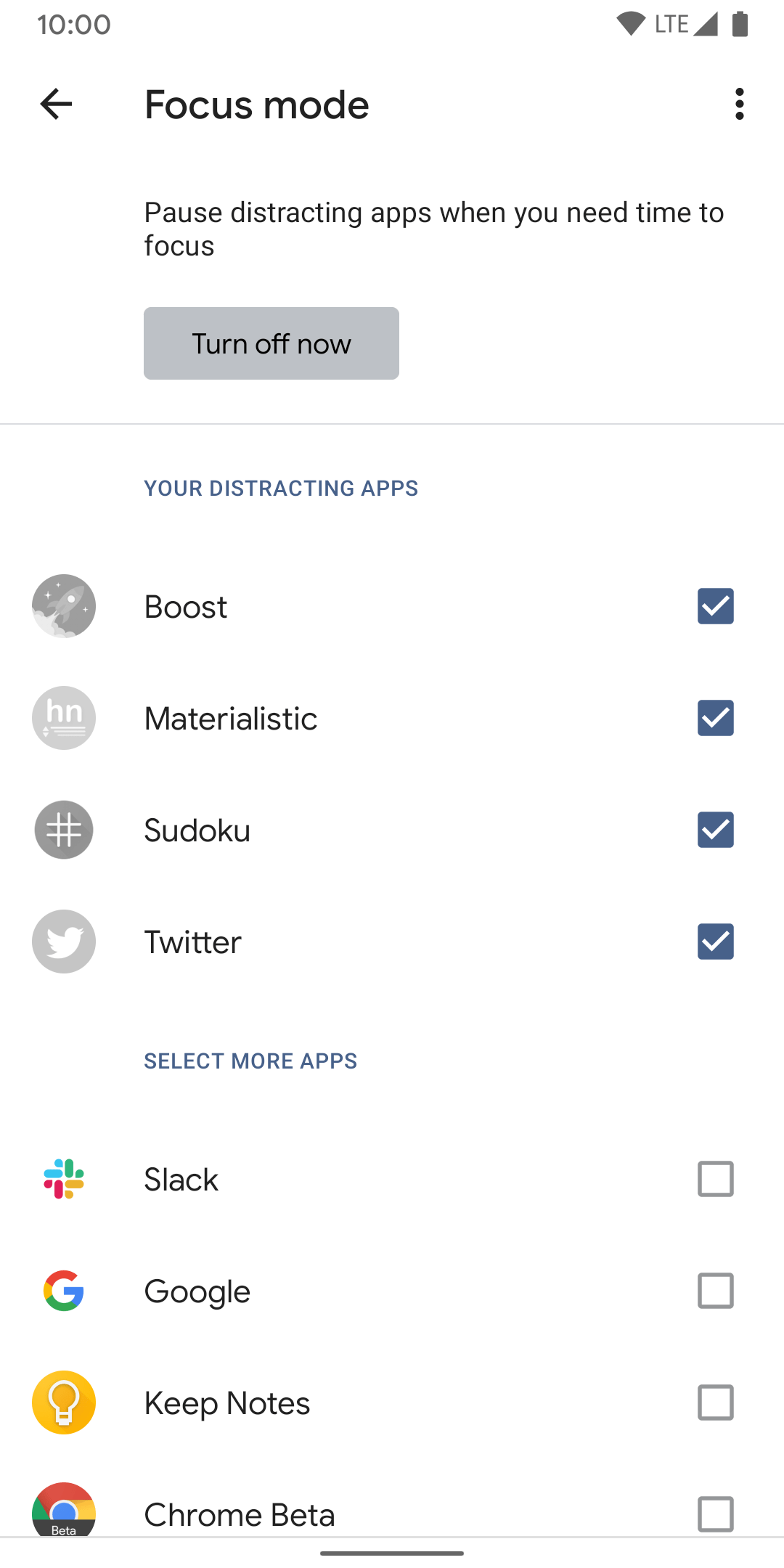Tap the Twitter bird app icon
This screenshot has height=1568, width=784.
tap(63, 942)
